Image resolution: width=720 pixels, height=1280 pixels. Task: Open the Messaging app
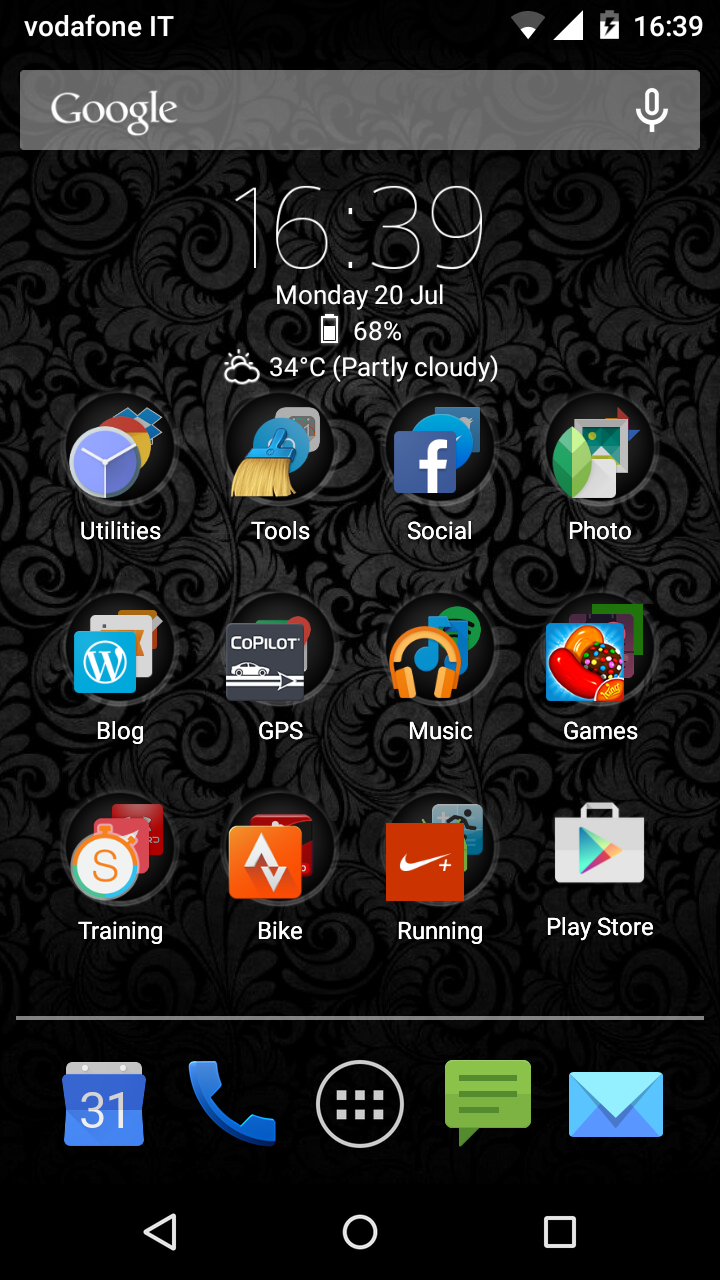click(488, 1102)
